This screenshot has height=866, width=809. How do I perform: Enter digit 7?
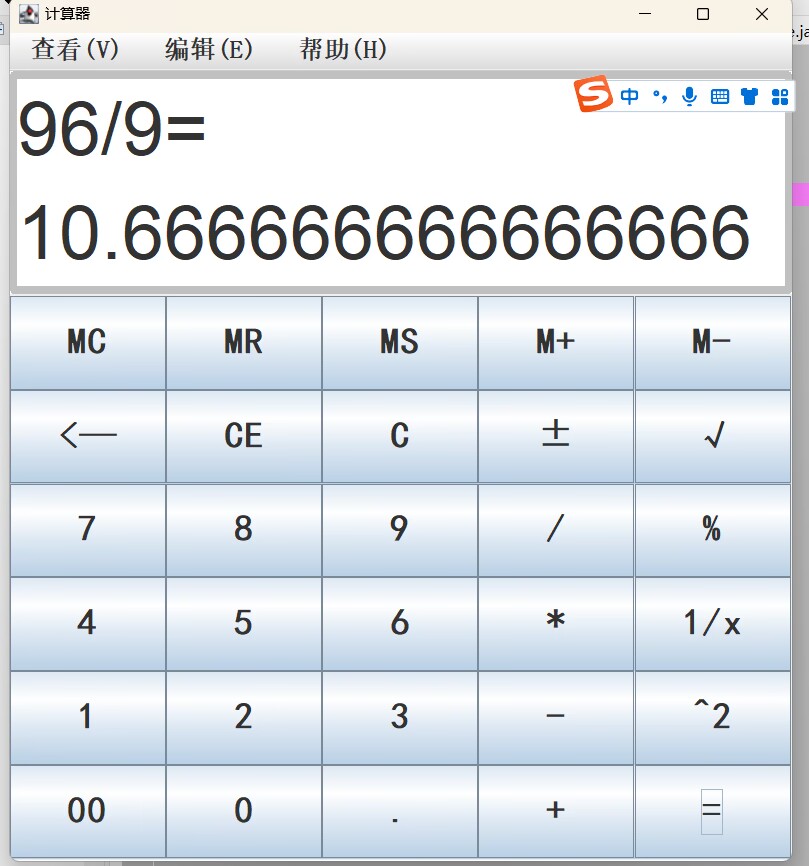(x=87, y=530)
